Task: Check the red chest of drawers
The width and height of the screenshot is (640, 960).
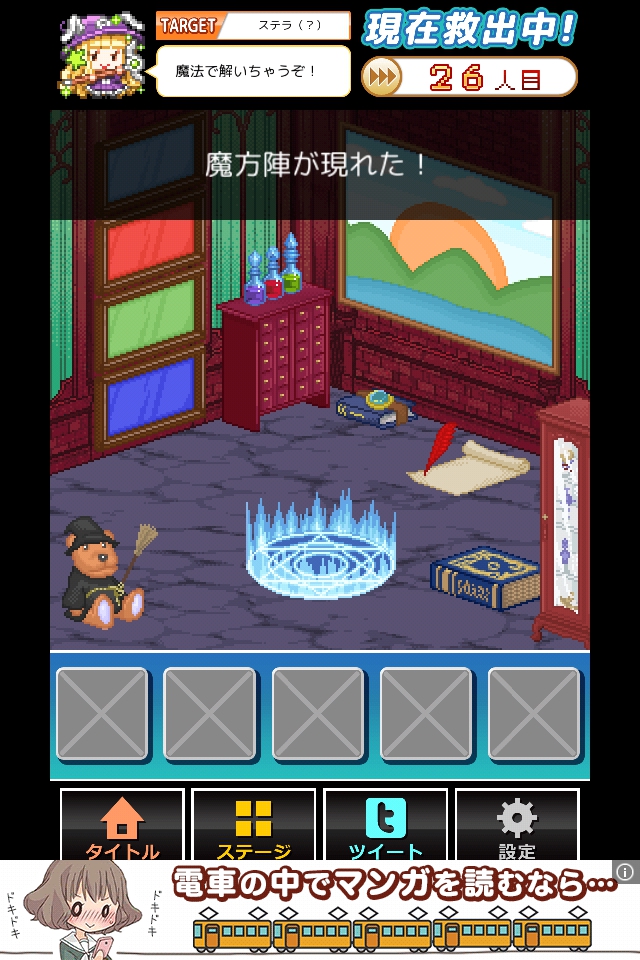Action: (275, 347)
